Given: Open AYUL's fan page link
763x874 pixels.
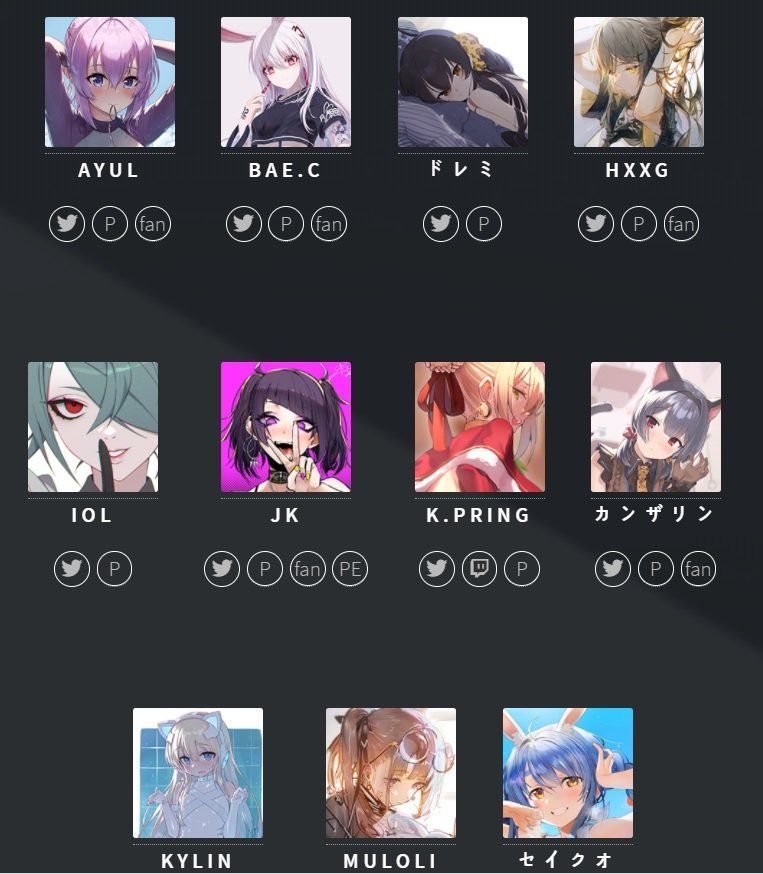Looking at the screenshot, I should click(x=152, y=224).
